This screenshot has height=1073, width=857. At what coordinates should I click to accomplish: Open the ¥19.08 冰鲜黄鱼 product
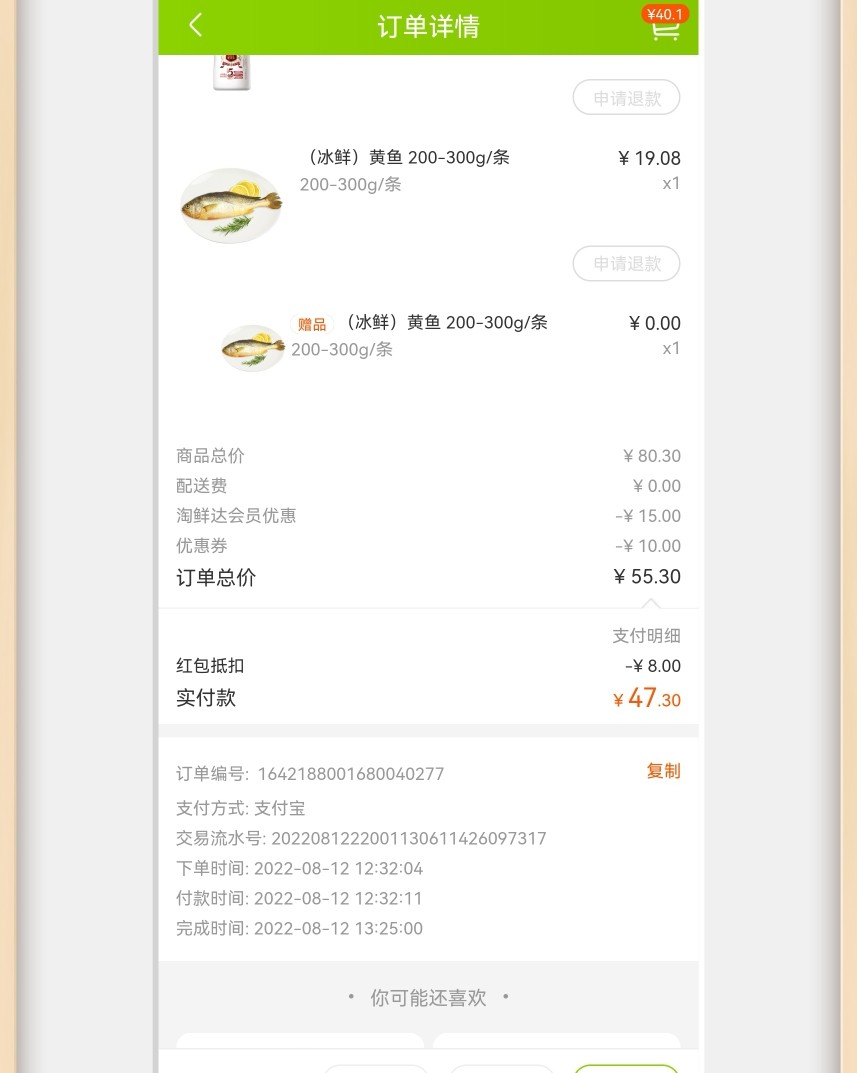point(404,158)
